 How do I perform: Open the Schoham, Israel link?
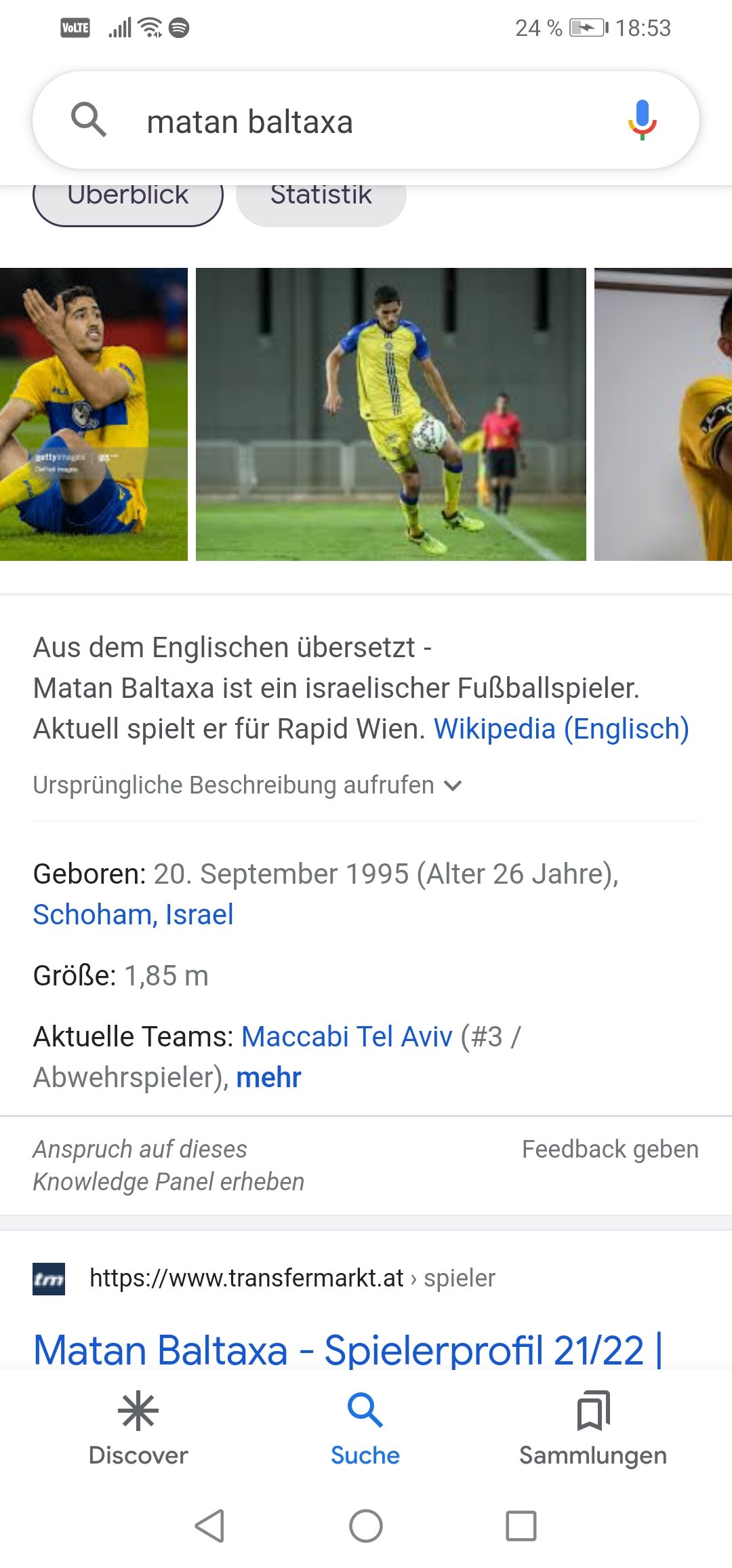[133, 914]
